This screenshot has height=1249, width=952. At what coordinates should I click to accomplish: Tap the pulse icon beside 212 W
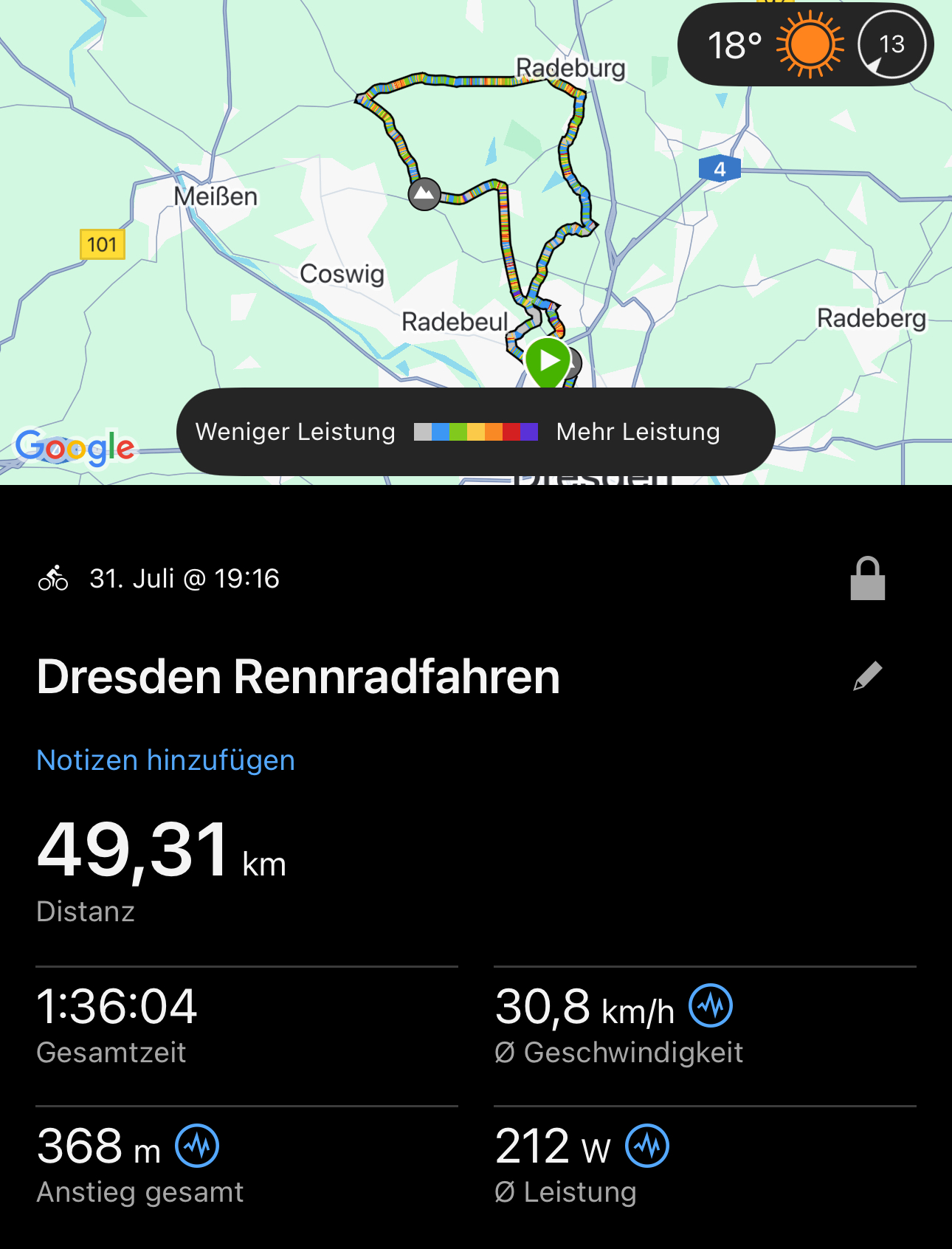647,1146
